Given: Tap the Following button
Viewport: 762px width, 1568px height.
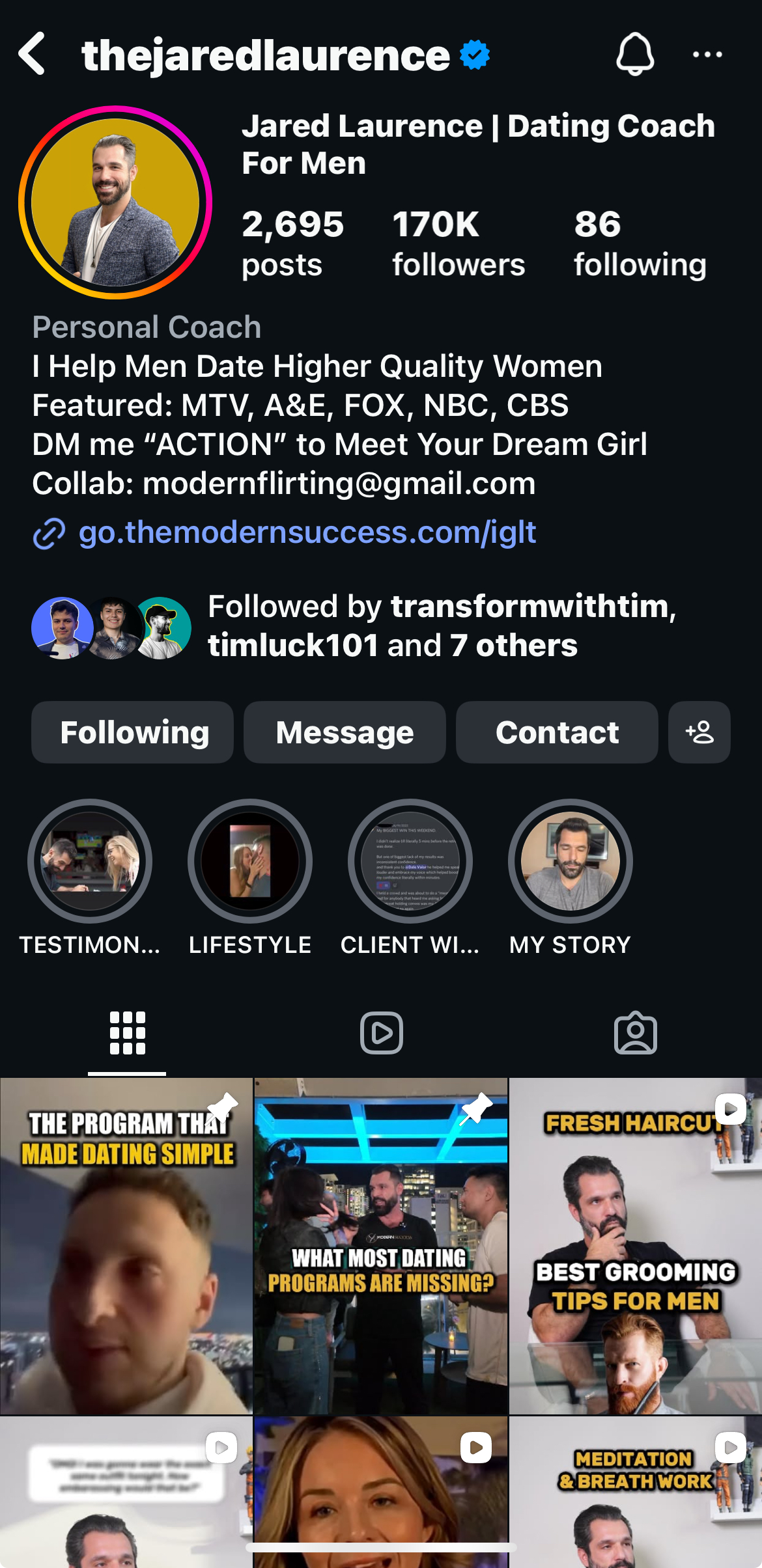Looking at the screenshot, I should click(x=133, y=732).
